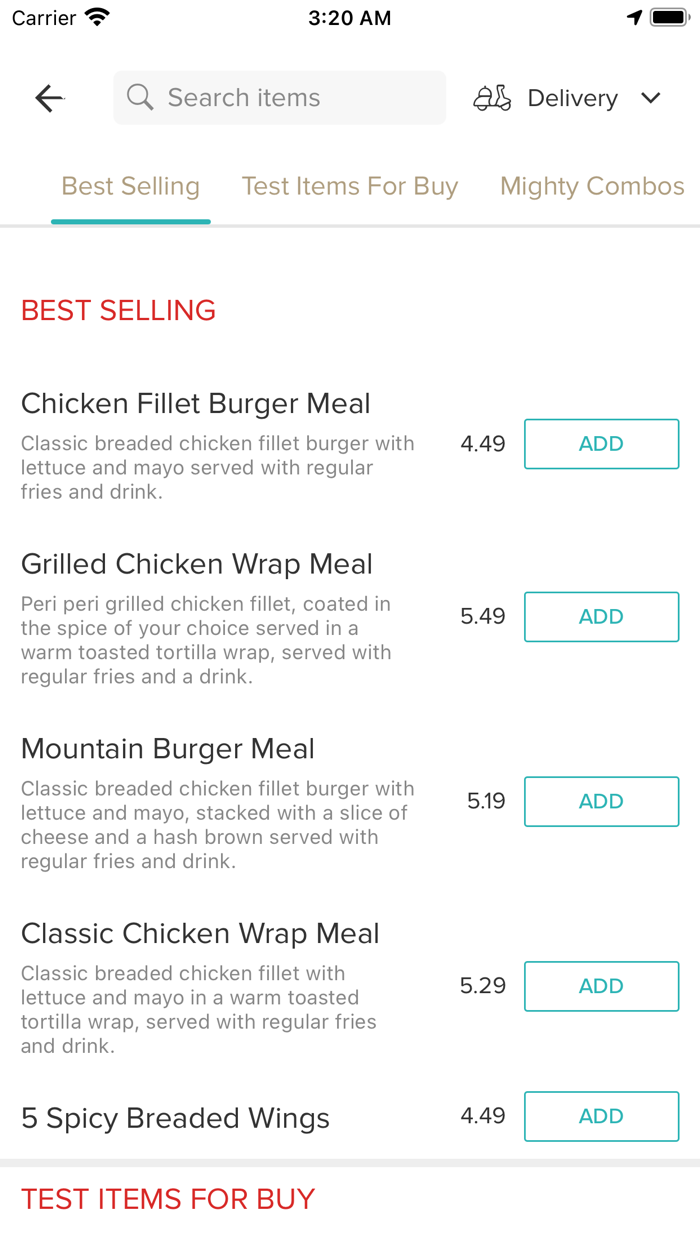
Task: Add Mountain Burger Meal to order
Action: (x=601, y=802)
